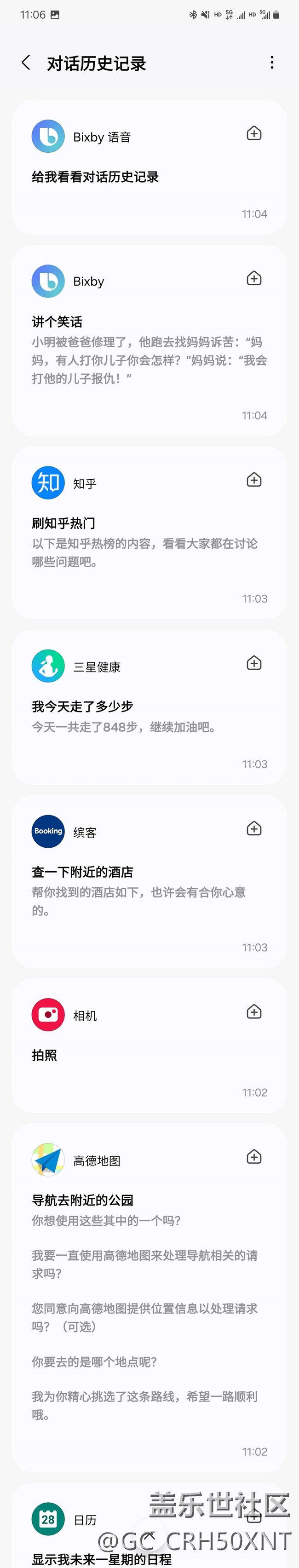Tap the plus icon on 缤客 card
Image resolution: width=299 pixels, height=1568 pixels.
coord(254,828)
